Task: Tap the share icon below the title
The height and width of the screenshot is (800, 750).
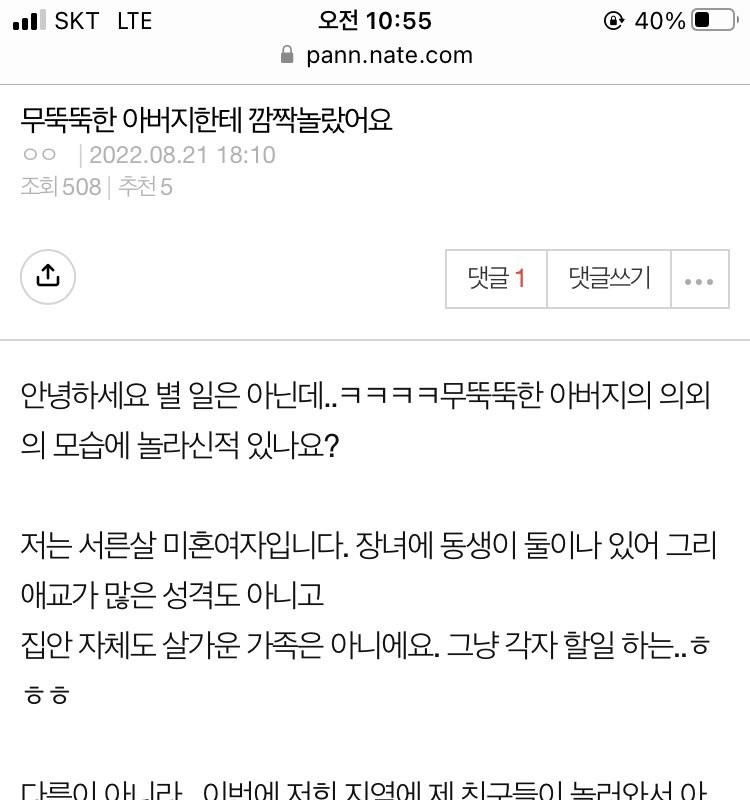Action: point(48,277)
